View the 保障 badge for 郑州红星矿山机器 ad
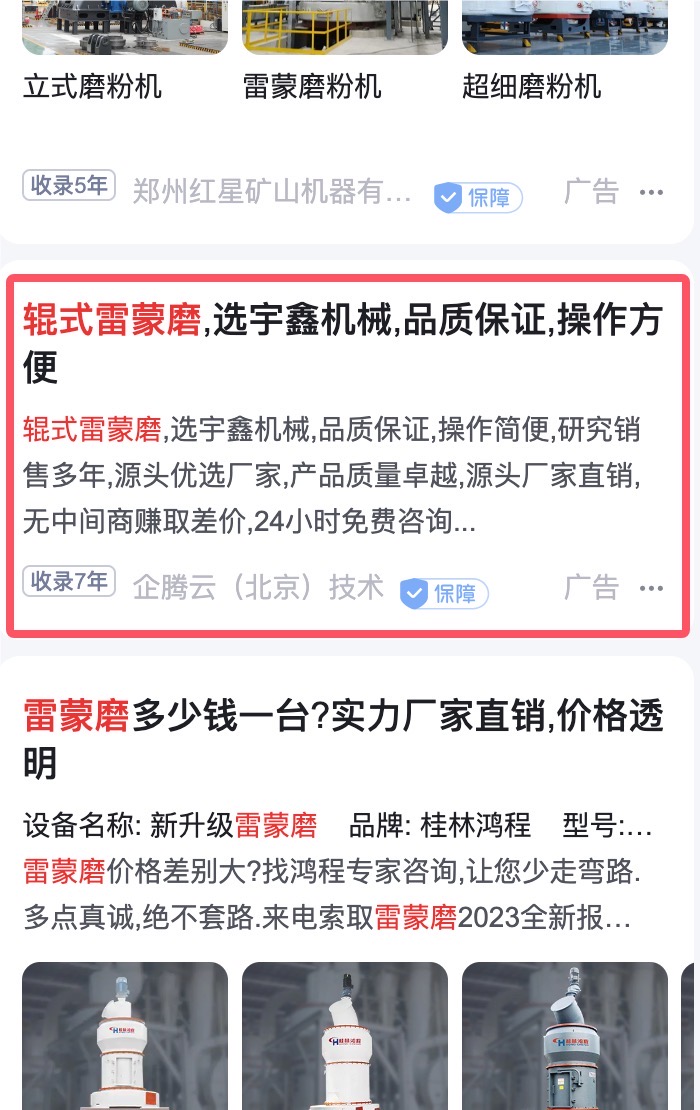 pos(478,197)
